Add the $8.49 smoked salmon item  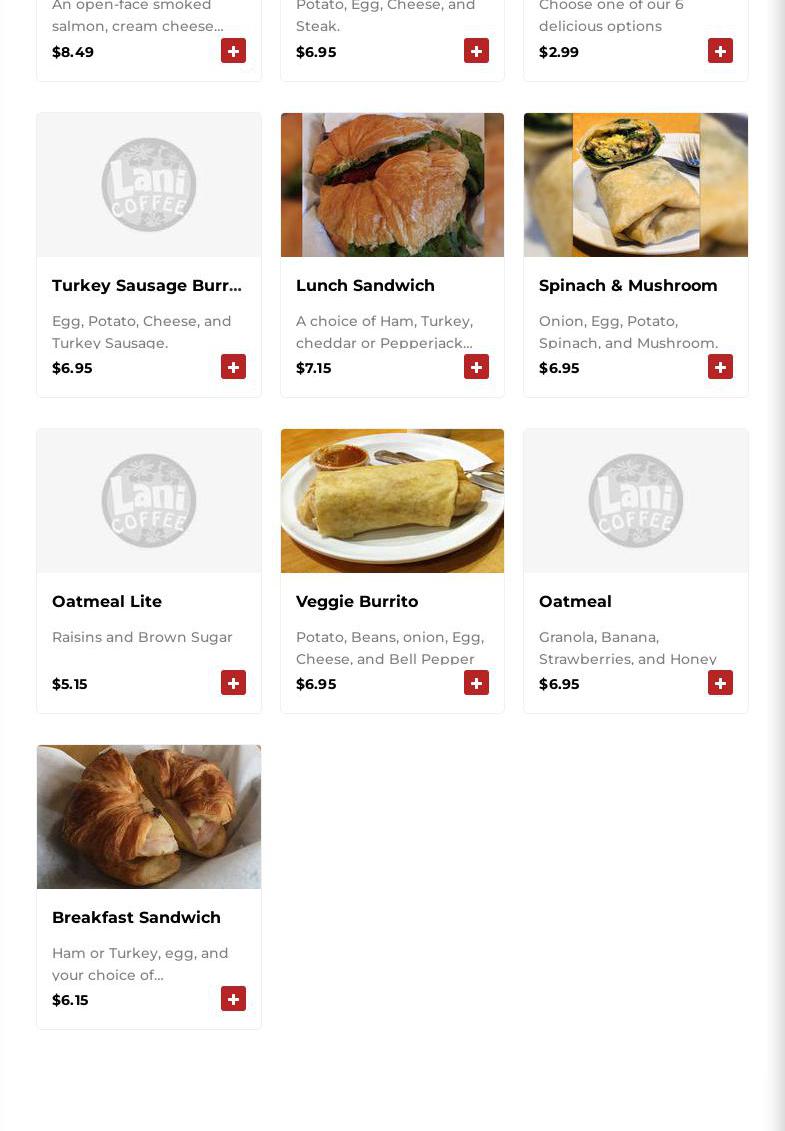pyautogui.click(x=233, y=51)
